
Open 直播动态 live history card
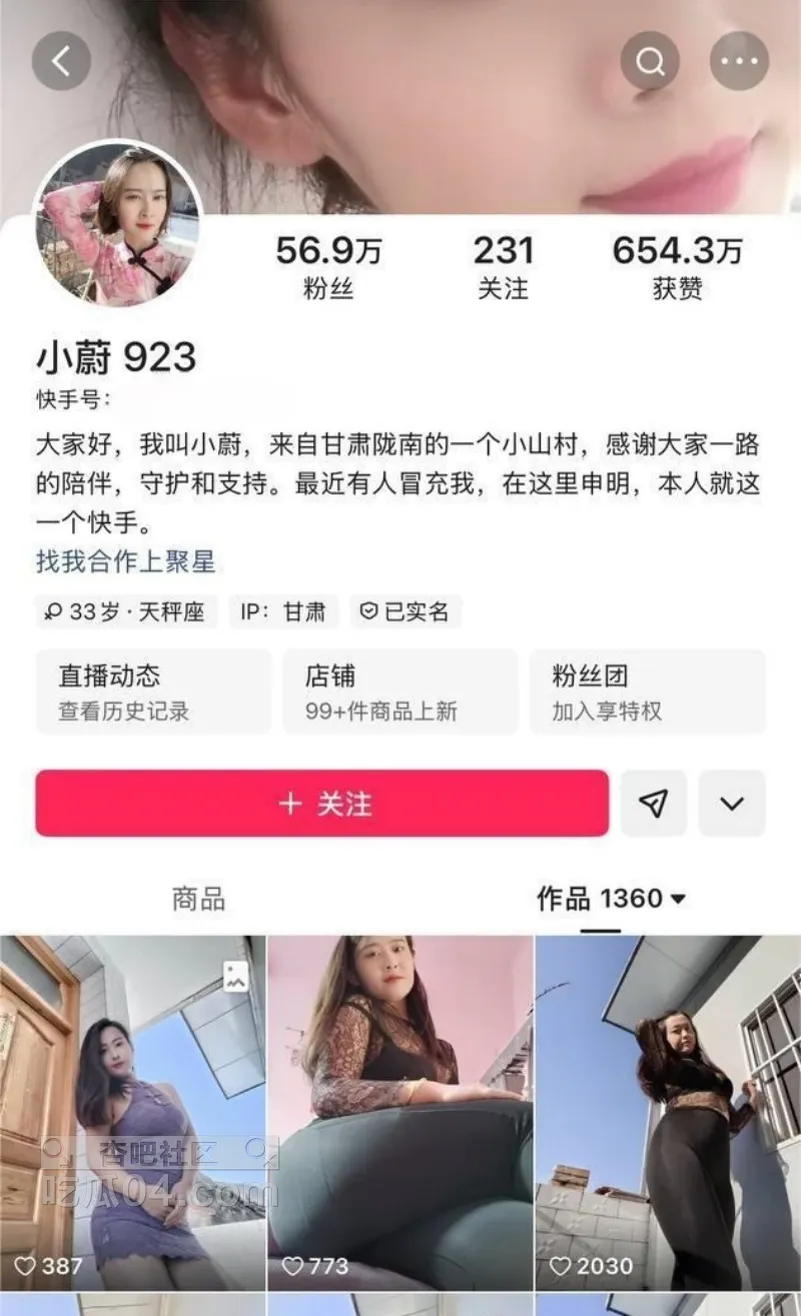click(153, 692)
